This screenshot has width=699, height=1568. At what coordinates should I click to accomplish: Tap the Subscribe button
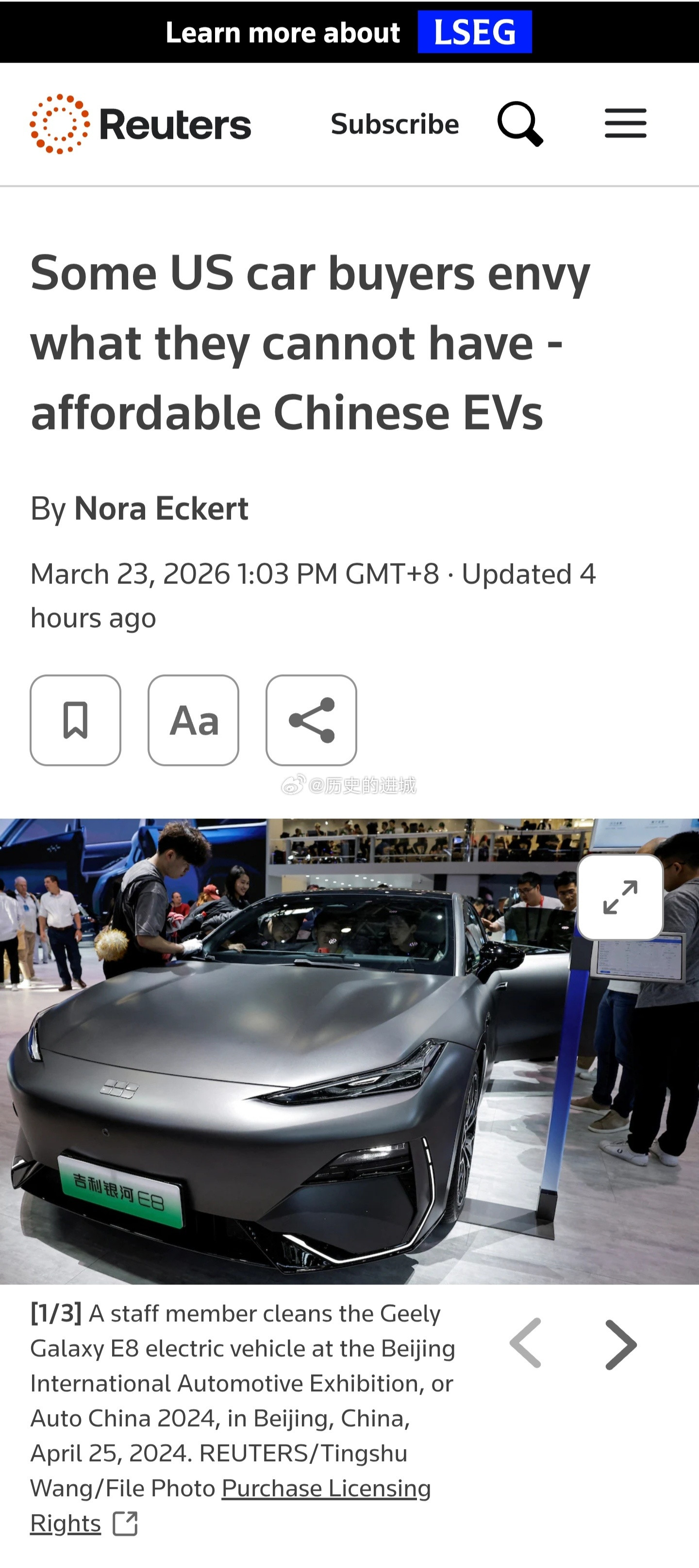tap(395, 124)
